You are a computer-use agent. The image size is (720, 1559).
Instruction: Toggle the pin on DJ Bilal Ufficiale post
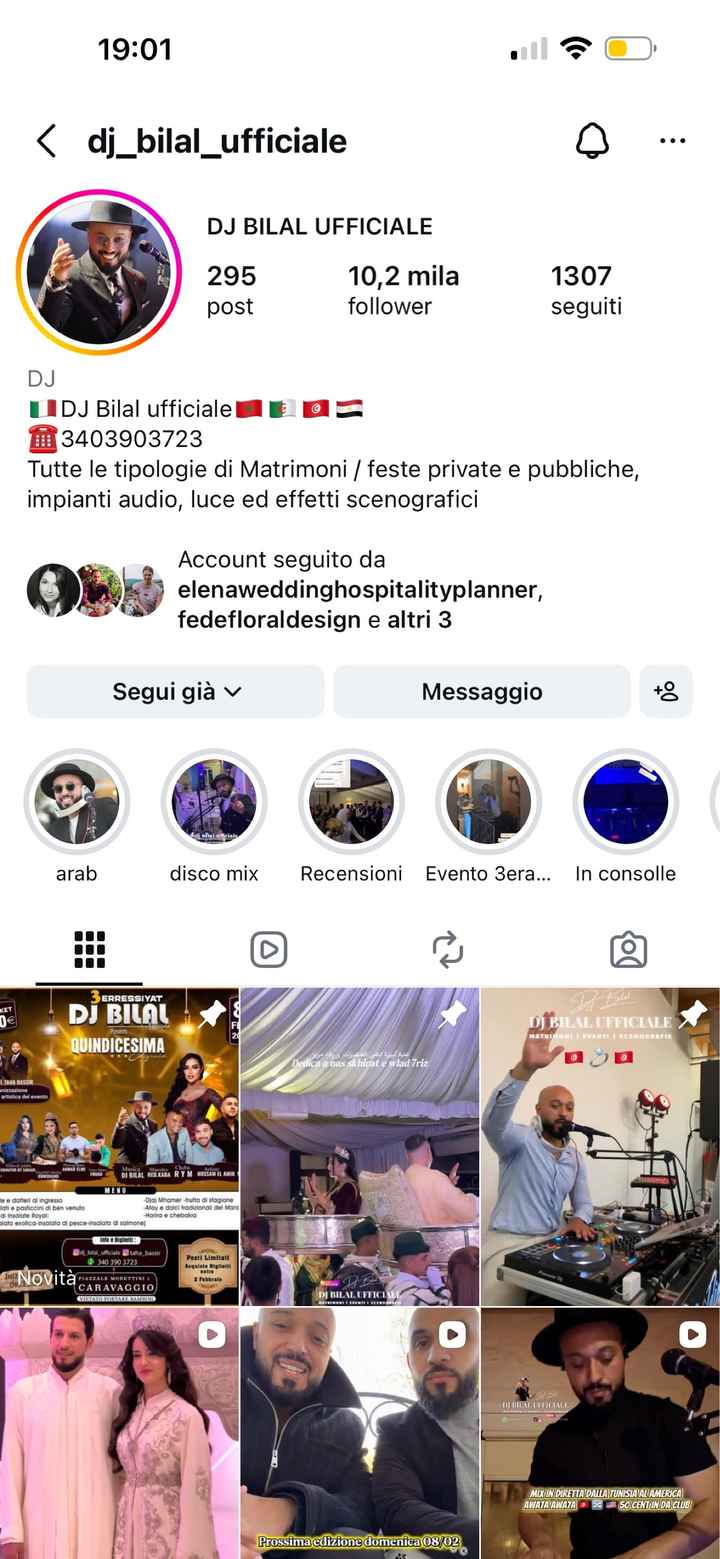[x=693, y=1013]
